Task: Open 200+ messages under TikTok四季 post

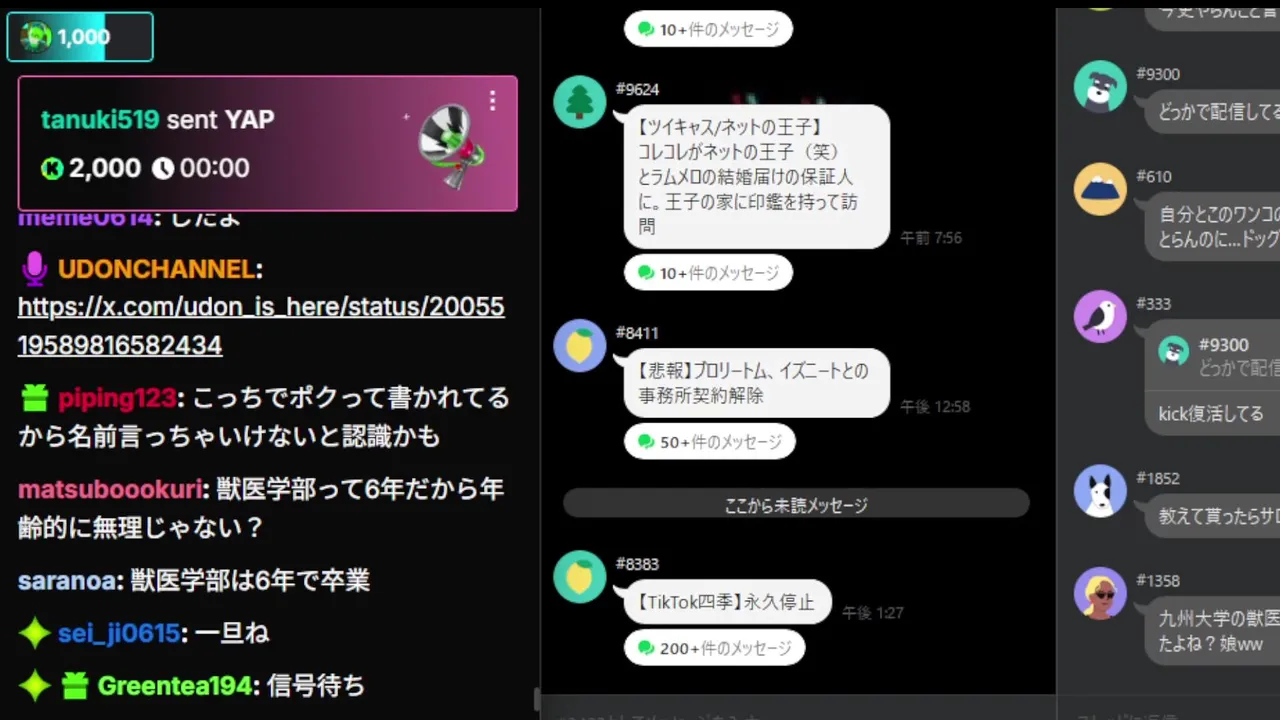Action: click(714, 648)
